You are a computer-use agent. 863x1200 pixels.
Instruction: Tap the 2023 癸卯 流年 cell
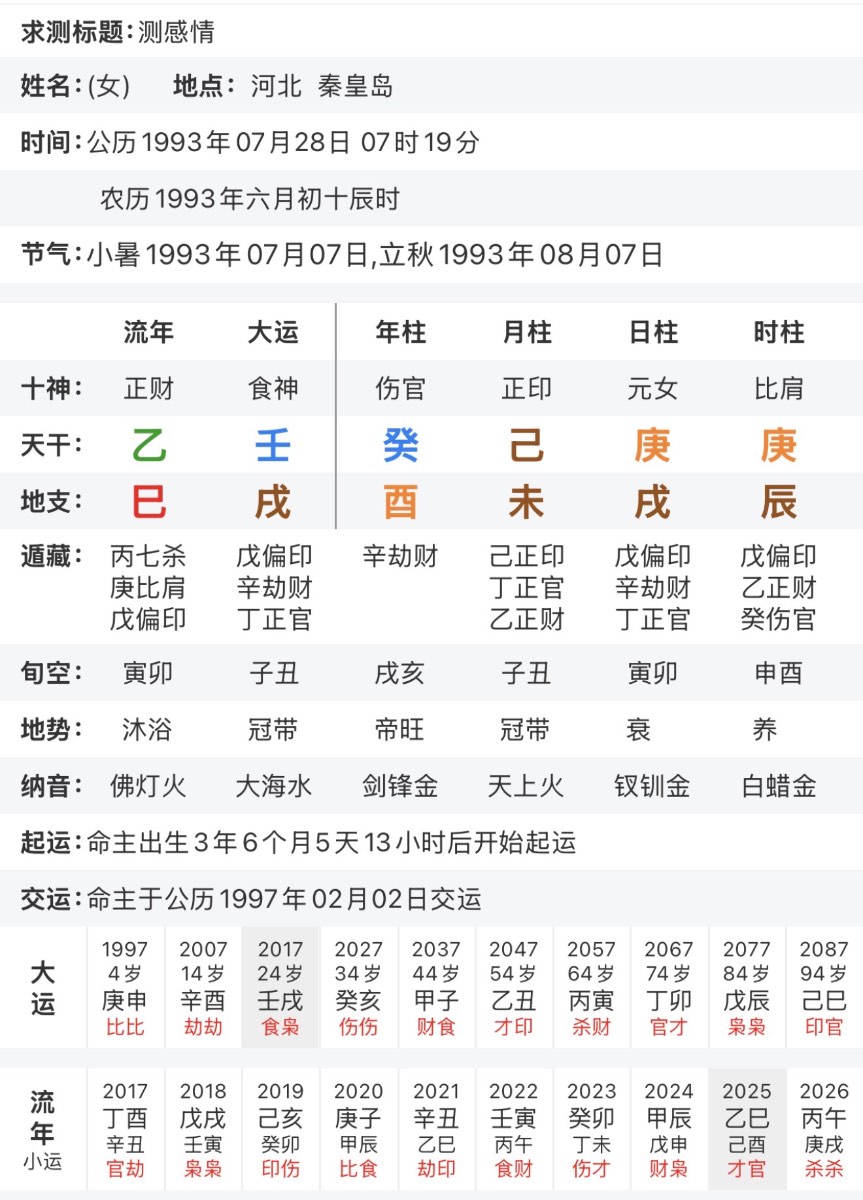(x=591, y=1129)
